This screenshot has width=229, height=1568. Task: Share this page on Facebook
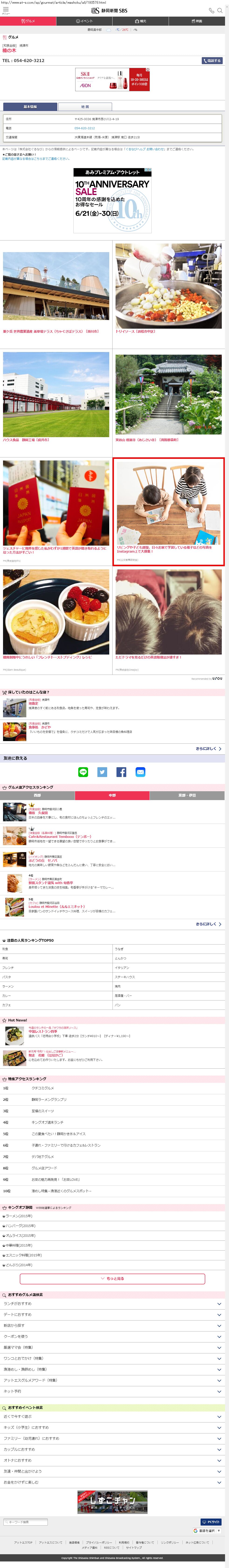coord(121,772)
